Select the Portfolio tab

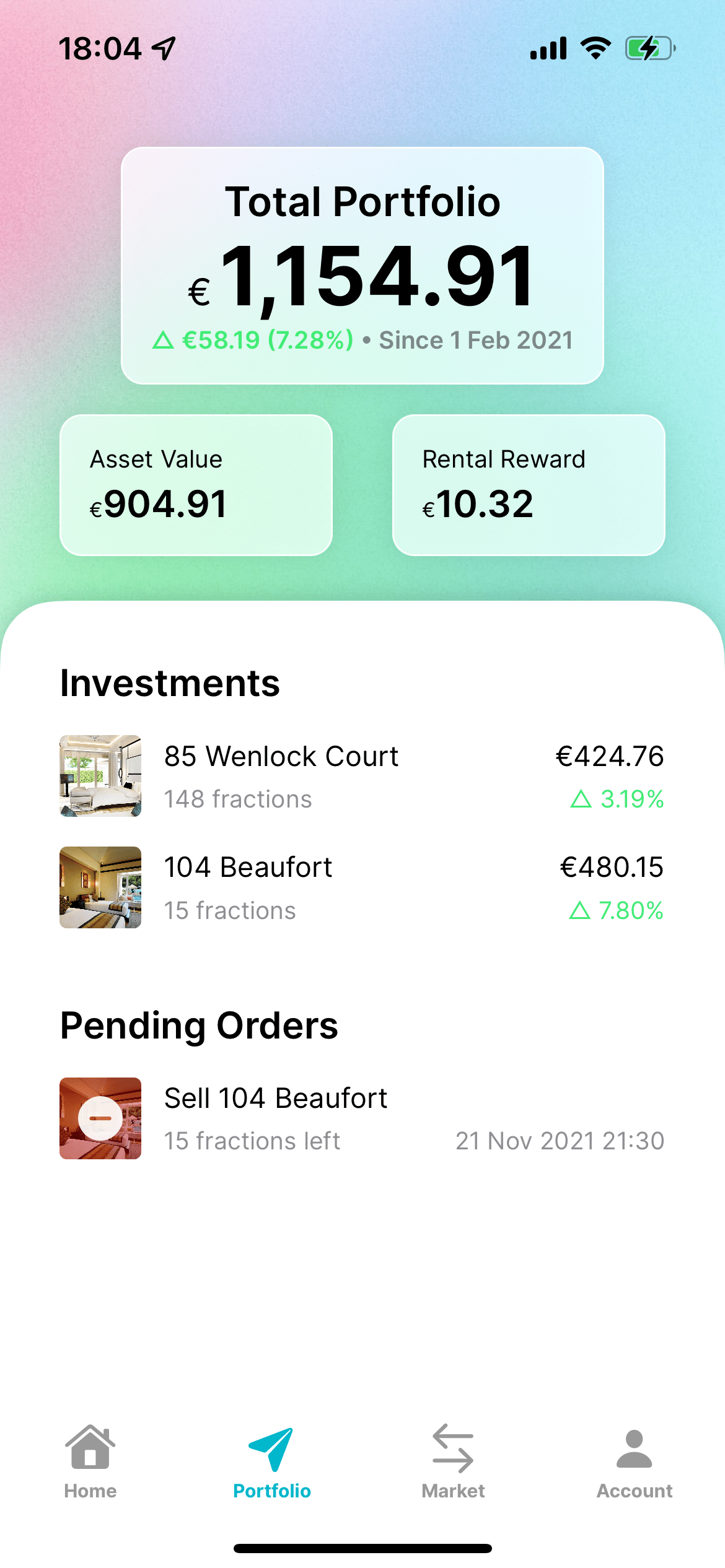(x=271, y=1461)
